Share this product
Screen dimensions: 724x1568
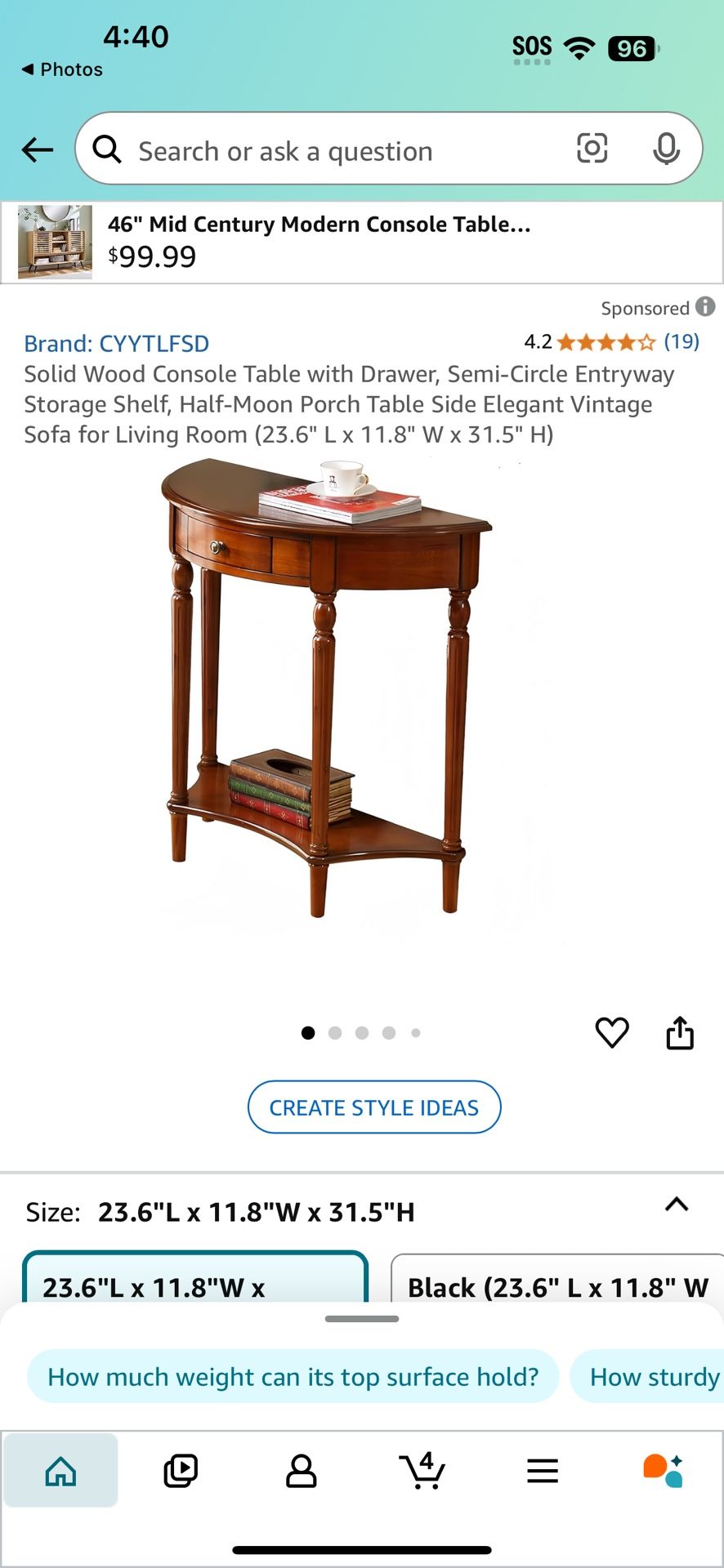coord(680,1032)
